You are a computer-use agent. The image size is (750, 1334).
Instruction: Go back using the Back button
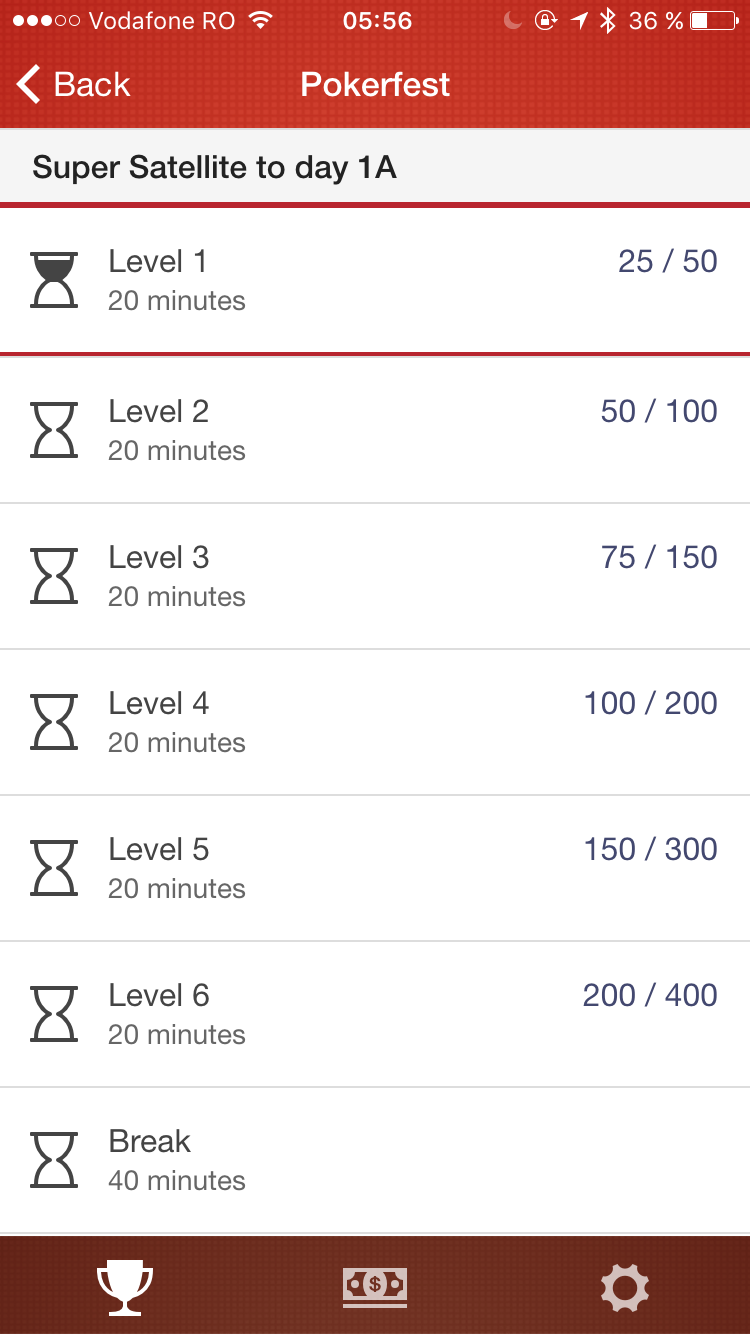72,85
